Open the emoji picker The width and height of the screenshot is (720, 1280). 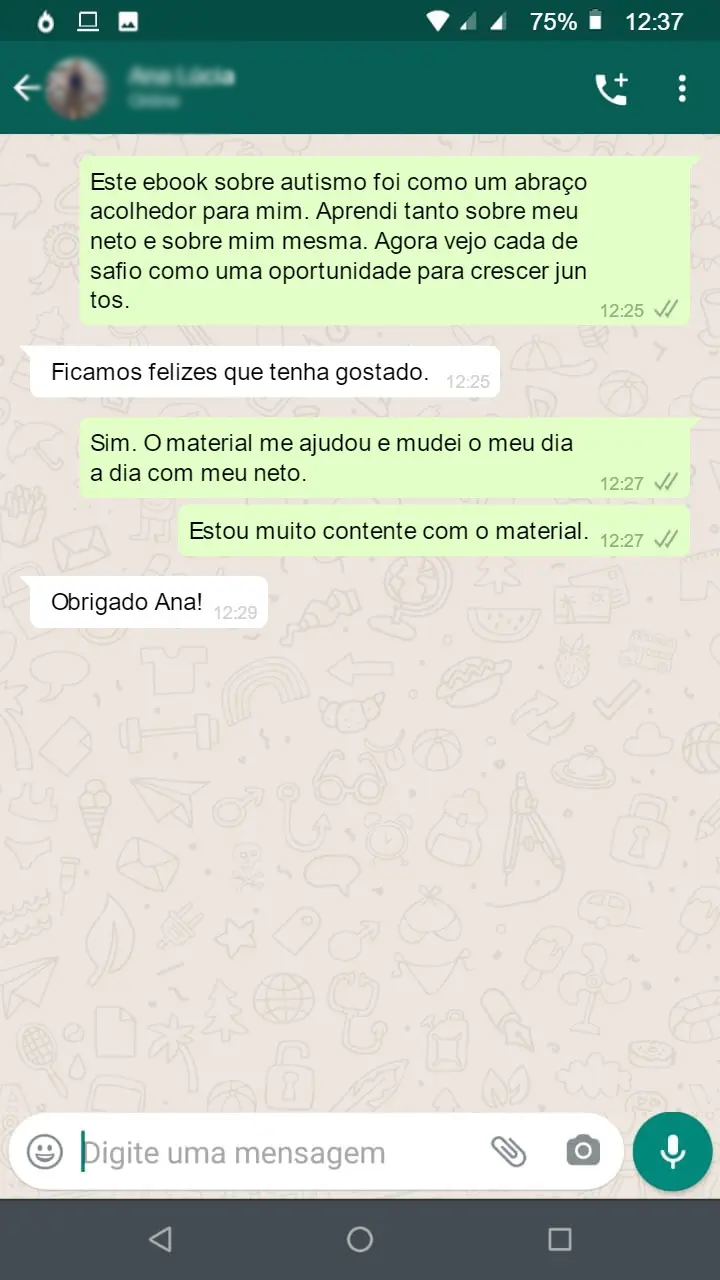45,1152
